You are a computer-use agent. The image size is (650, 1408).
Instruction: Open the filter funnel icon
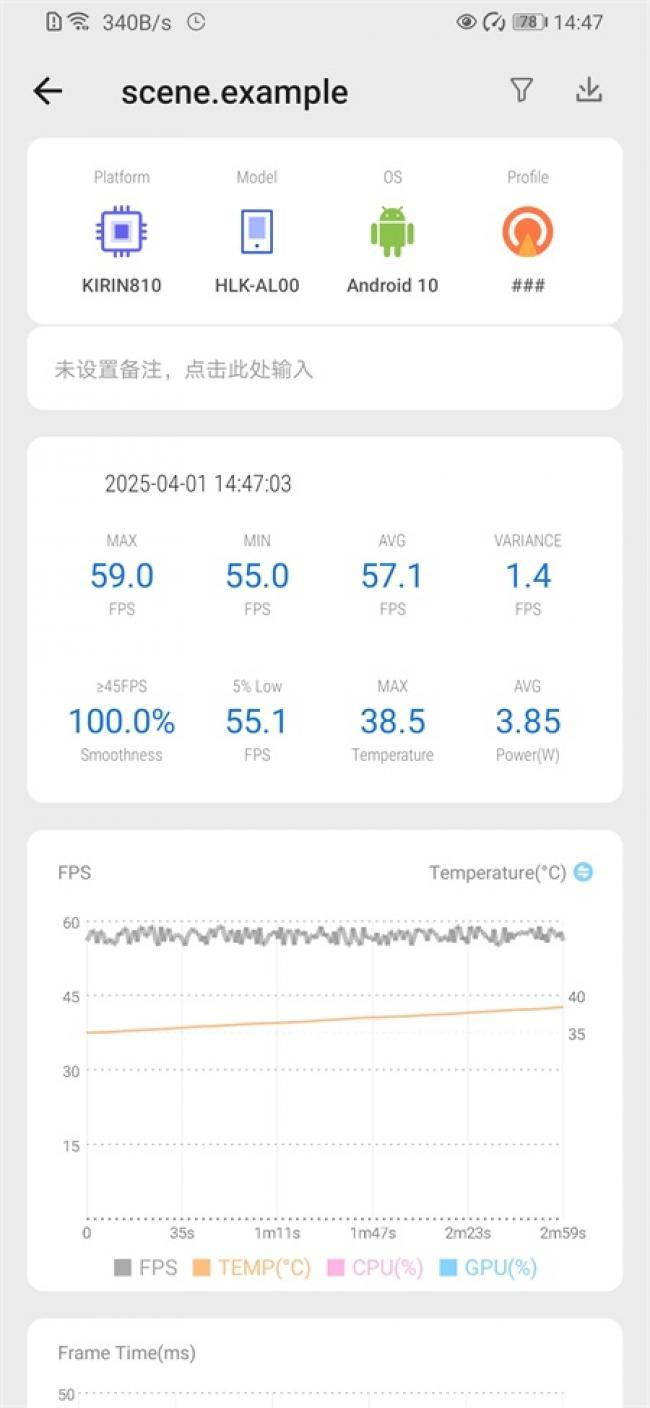(x=521, y=91)
